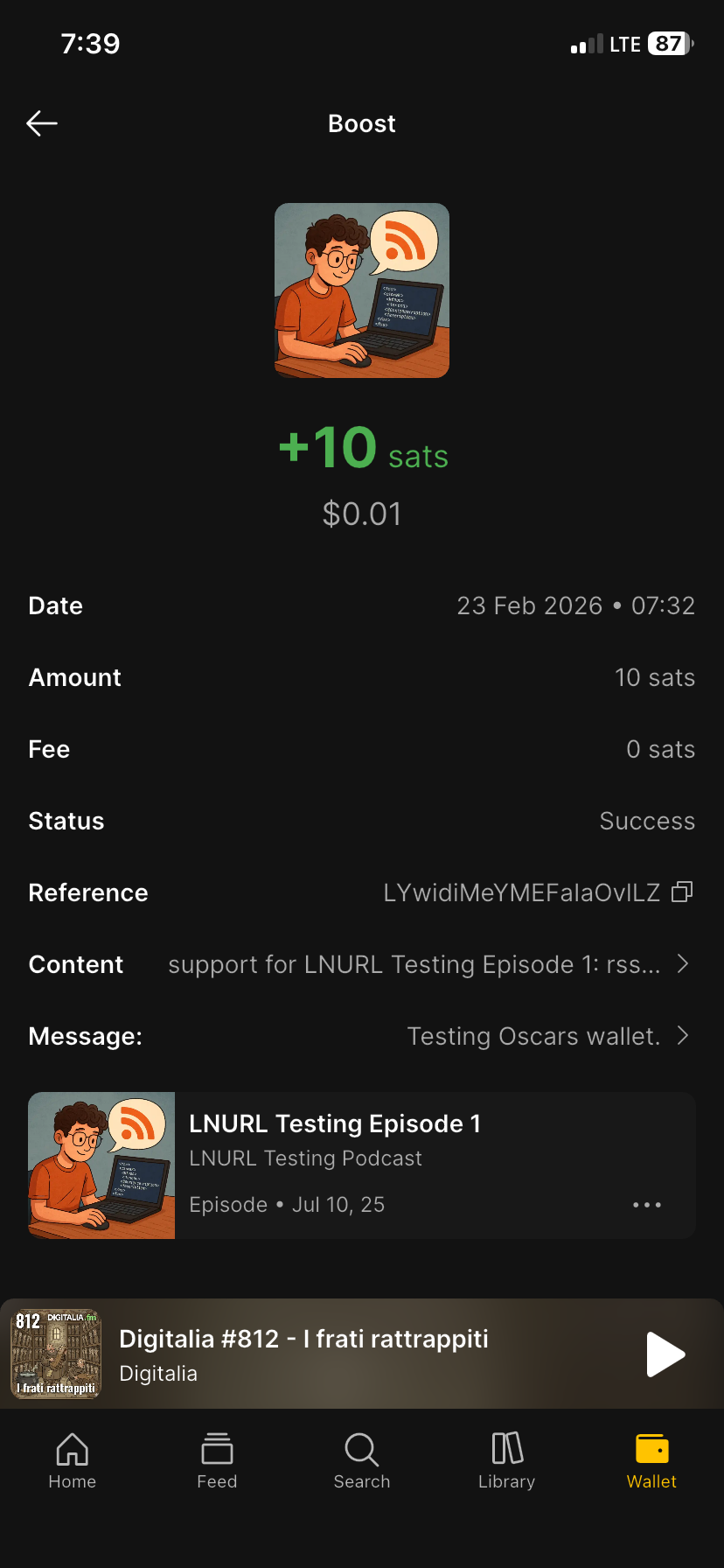Copy the transaction reference code
724x1568 pixels.
681,892
